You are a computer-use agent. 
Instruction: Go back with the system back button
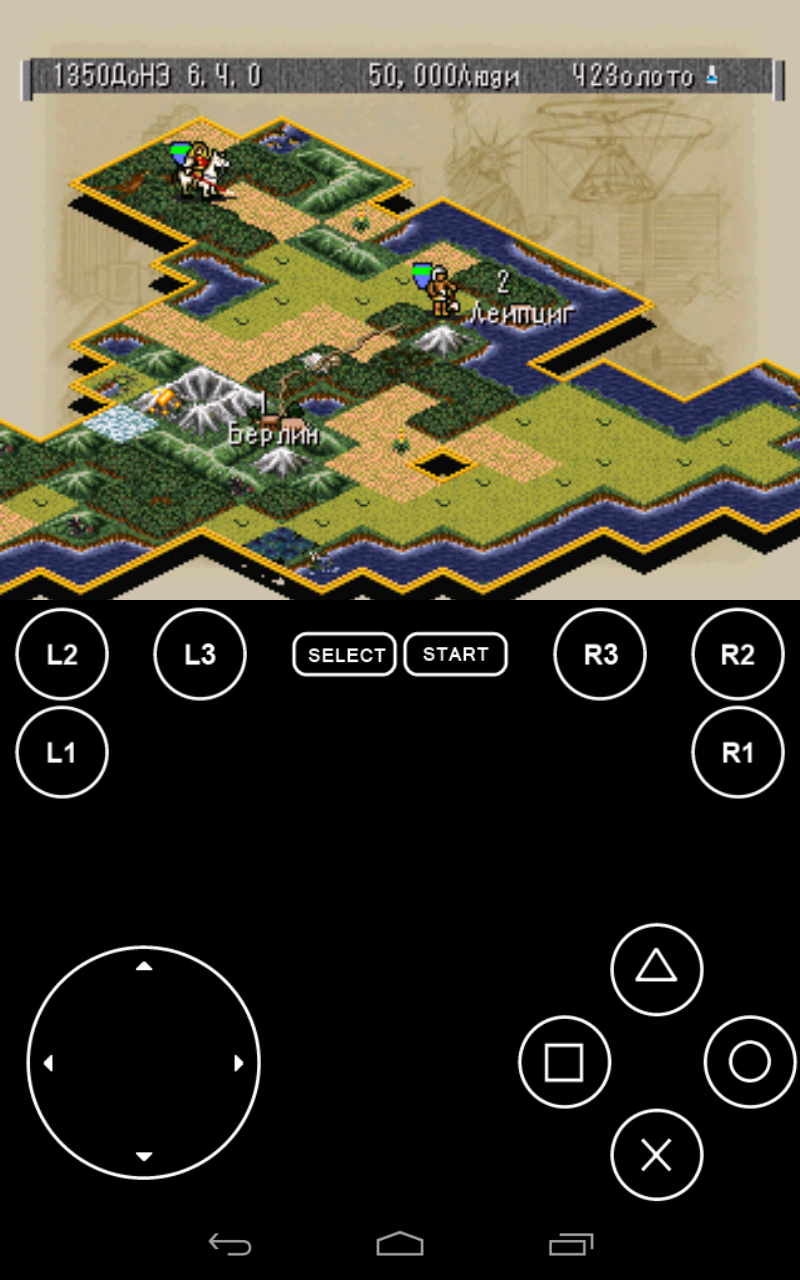[230, 1244]
